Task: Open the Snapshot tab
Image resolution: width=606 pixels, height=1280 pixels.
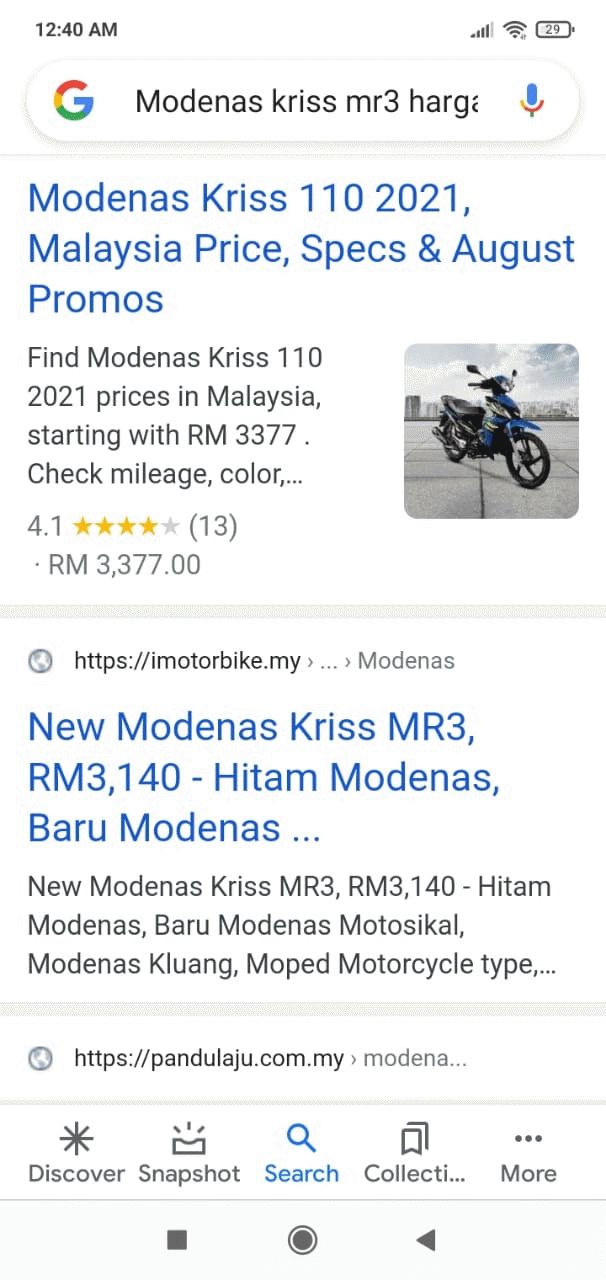Action: 189,1152
